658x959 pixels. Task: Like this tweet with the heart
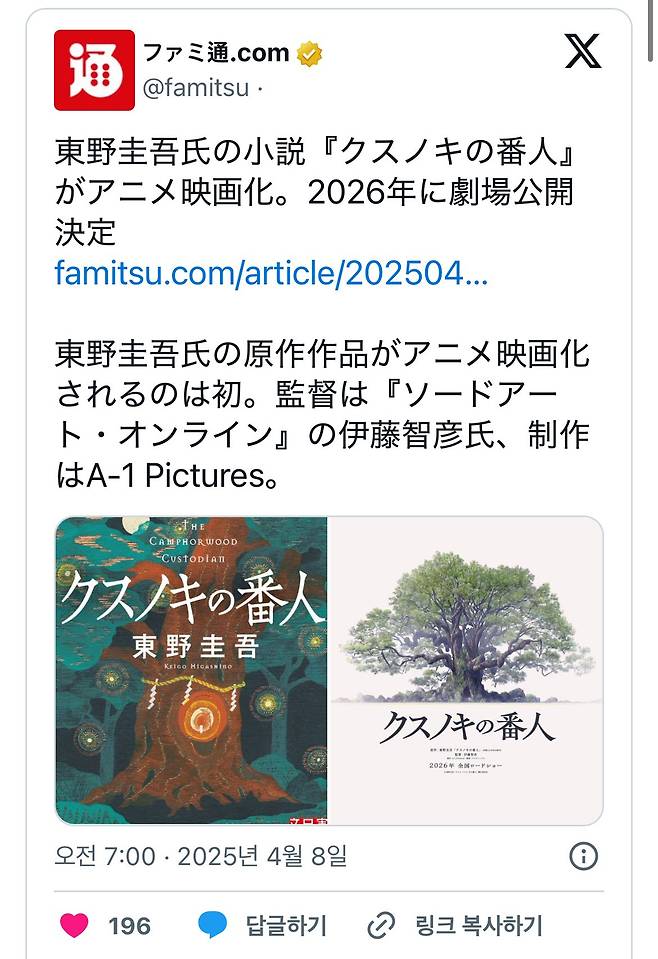click(74, 925)
